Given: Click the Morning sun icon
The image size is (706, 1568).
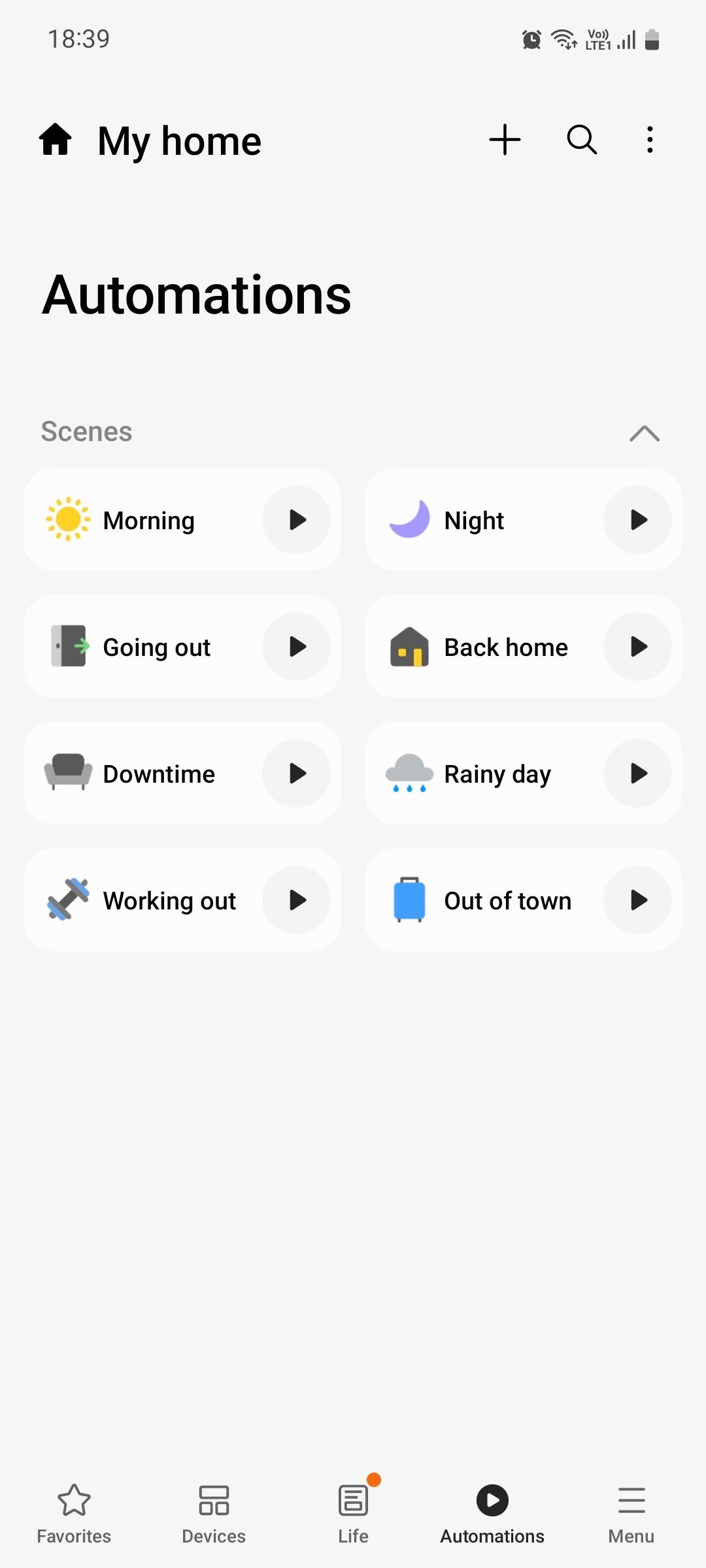Looking at the screenshot, I should [67, 520].
